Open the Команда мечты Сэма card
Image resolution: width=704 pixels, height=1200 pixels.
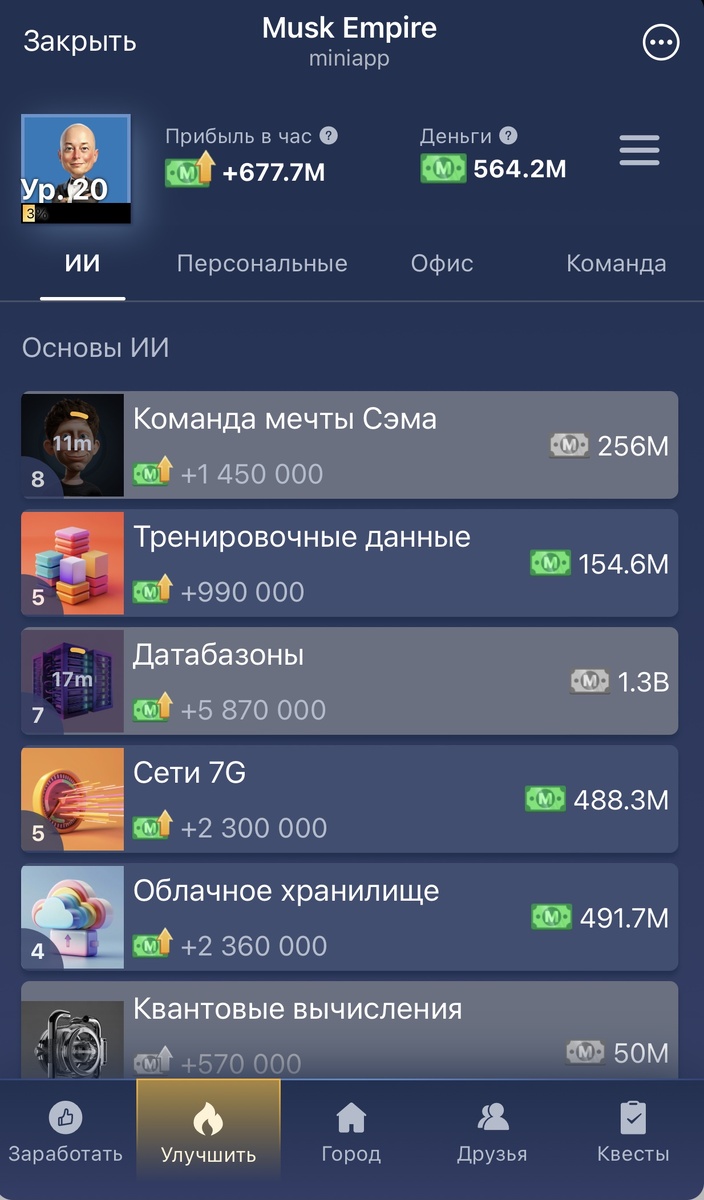tap(349, 445)
